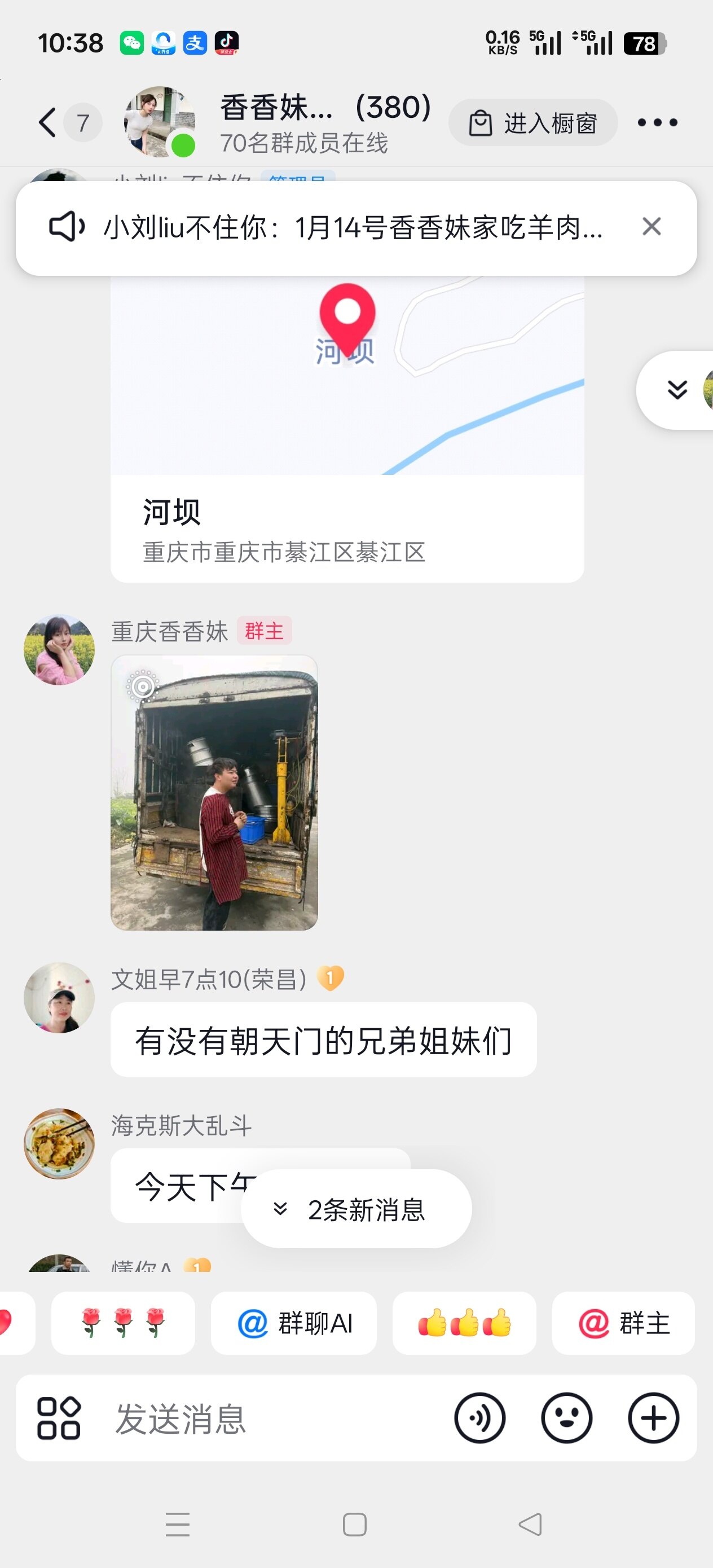The width and height of the screenshot is (713, 1568).
Task: Open the emoji picker
Action: click(566, 1419)
